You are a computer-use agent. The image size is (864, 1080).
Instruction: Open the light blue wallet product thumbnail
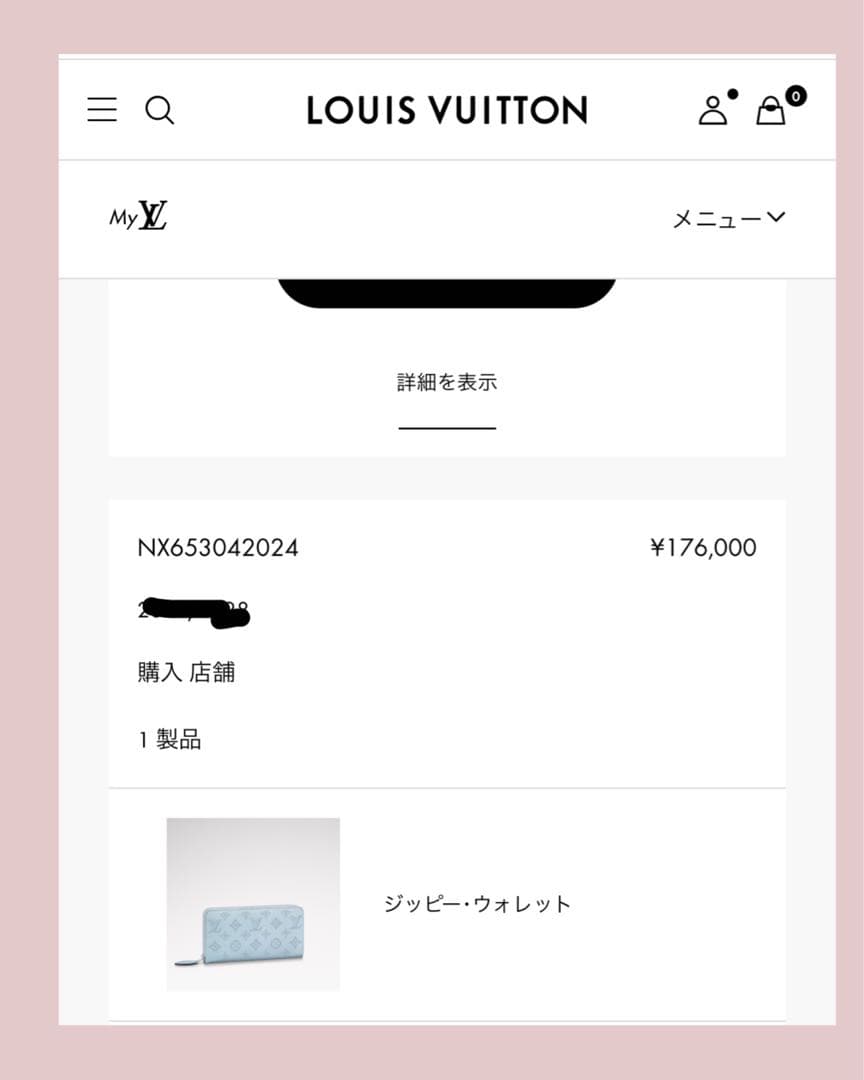(x=254, y=903)
